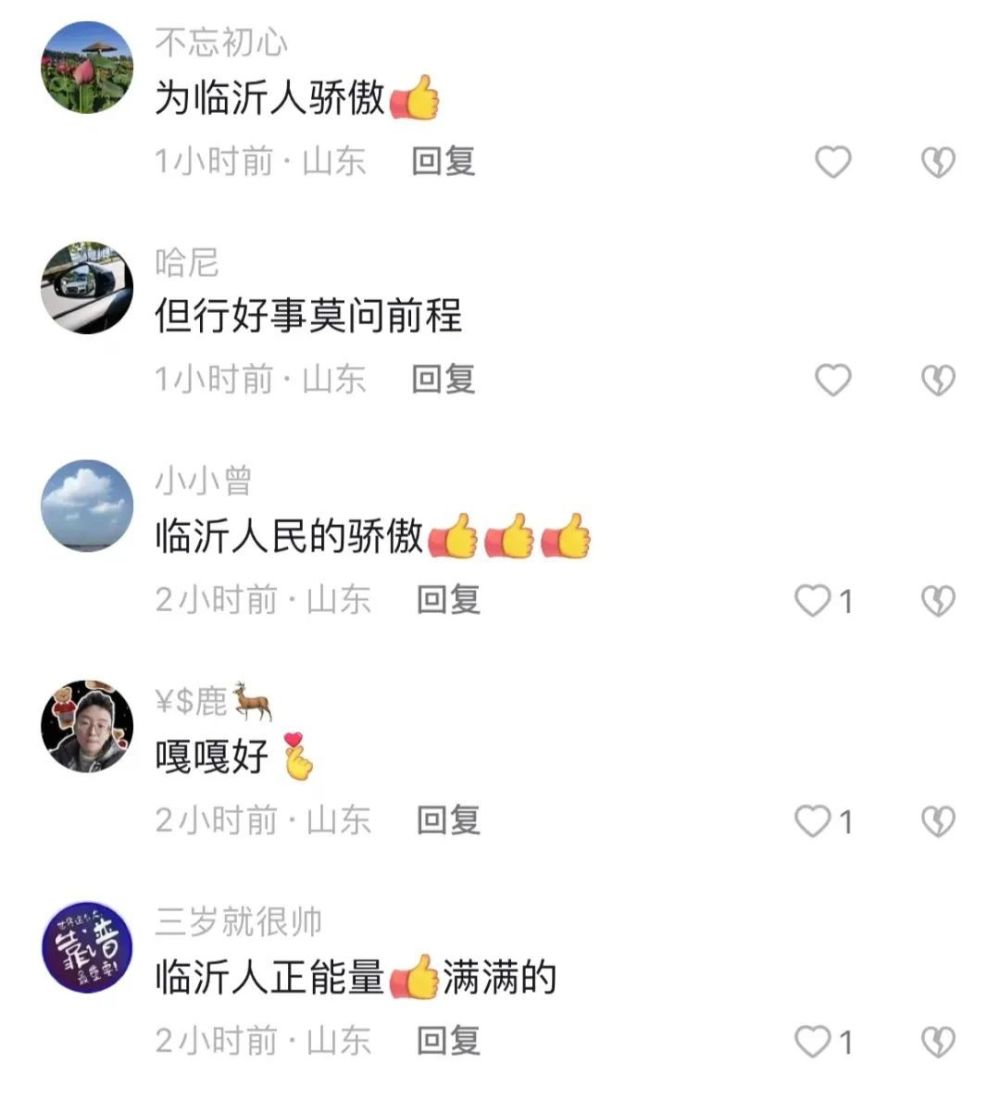The width and height of the screenshot is (1000, 1101).
Task: Visit 三岁就很帅's profile avatar
Action: [87, 947]
